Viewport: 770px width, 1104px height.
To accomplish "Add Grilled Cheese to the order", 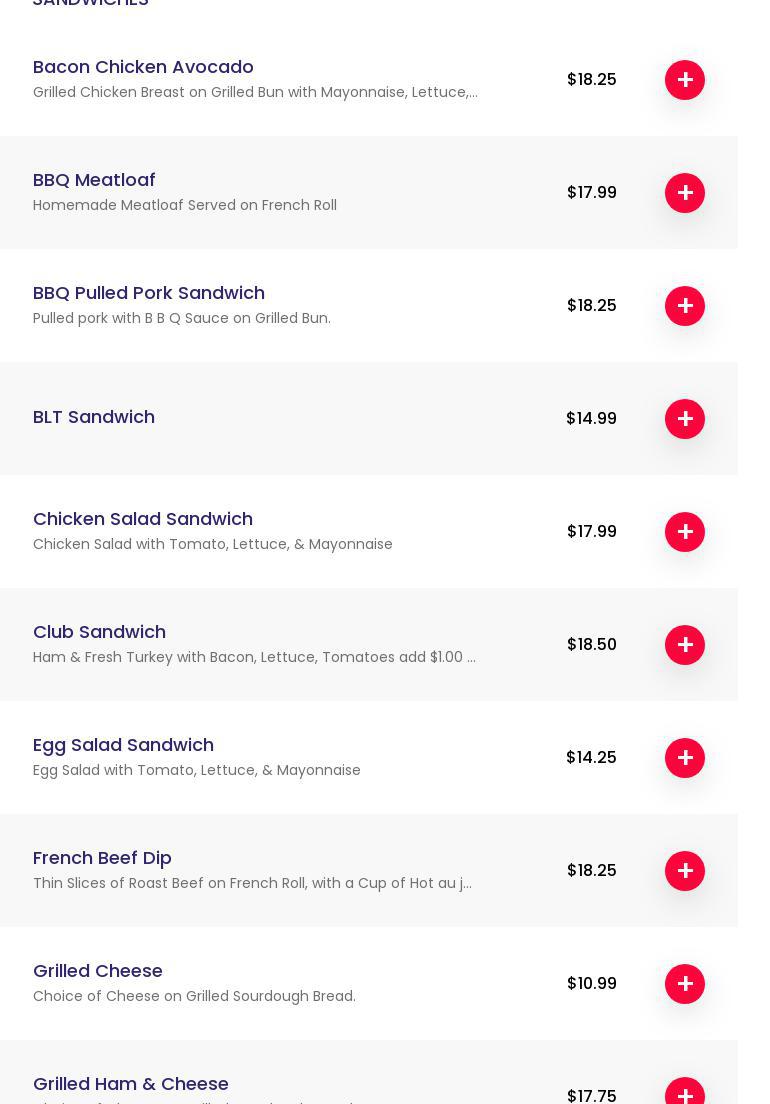I will 685,984.
